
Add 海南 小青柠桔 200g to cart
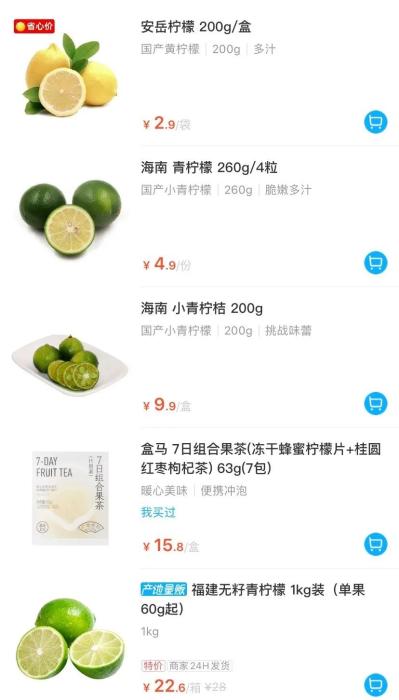375,403
